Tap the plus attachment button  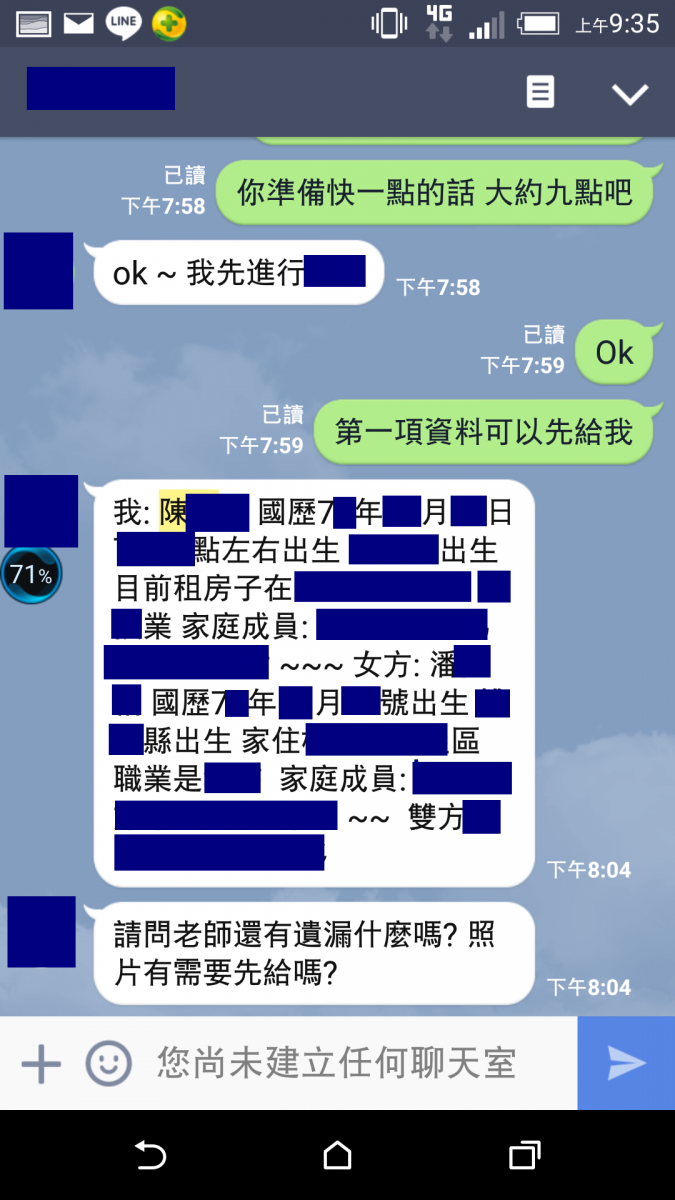click(41, 1063)
